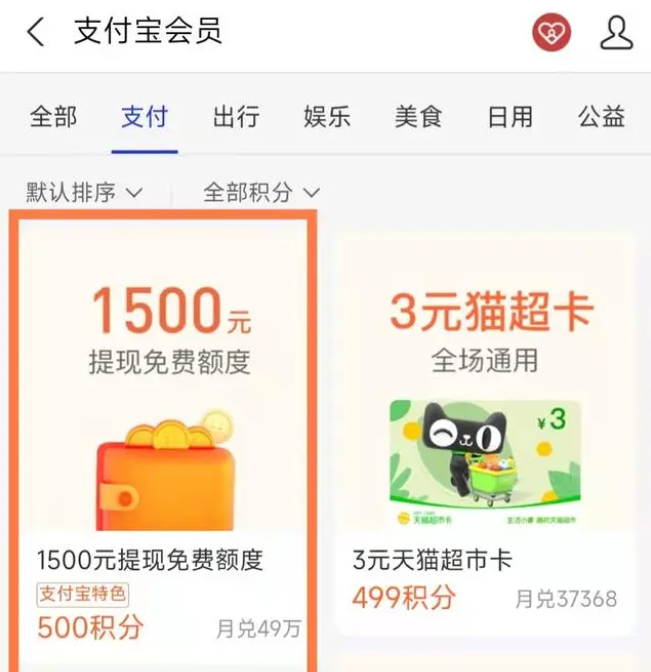Select the 支付 tab
The height and width of the screenshot is (672, 651).
click(x=144, y=117)
